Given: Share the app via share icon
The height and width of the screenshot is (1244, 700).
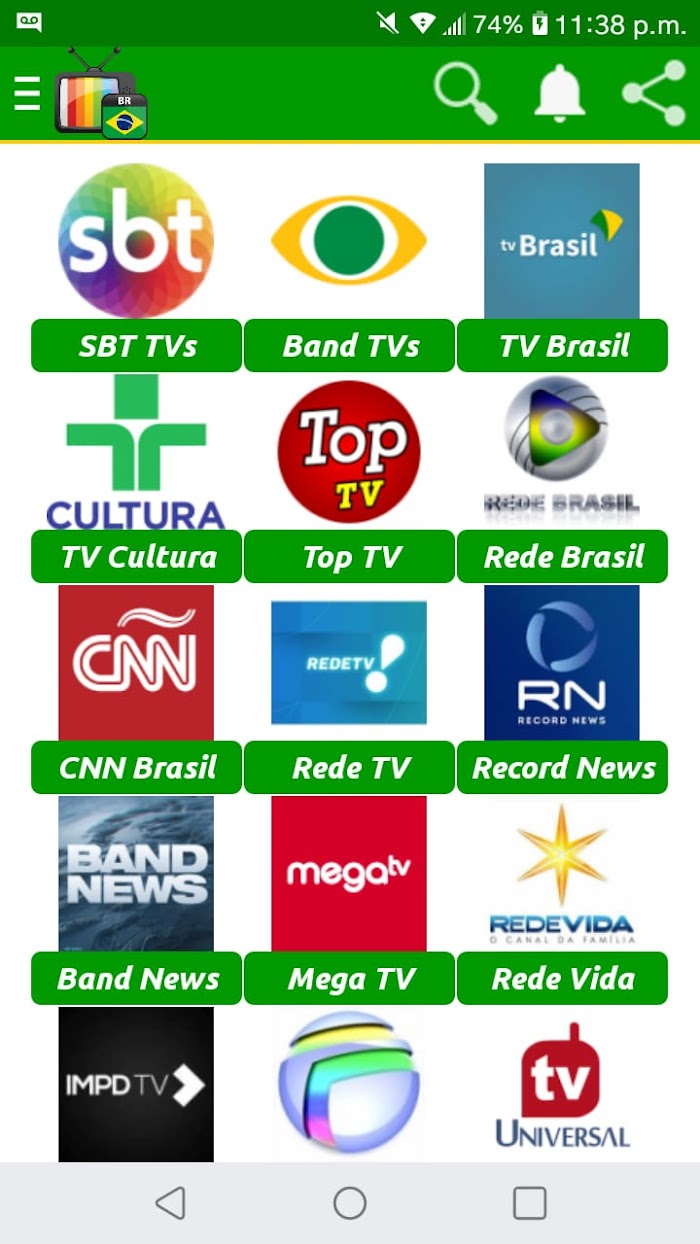Looking at the screenshot, I should click(x=653, y=94).
